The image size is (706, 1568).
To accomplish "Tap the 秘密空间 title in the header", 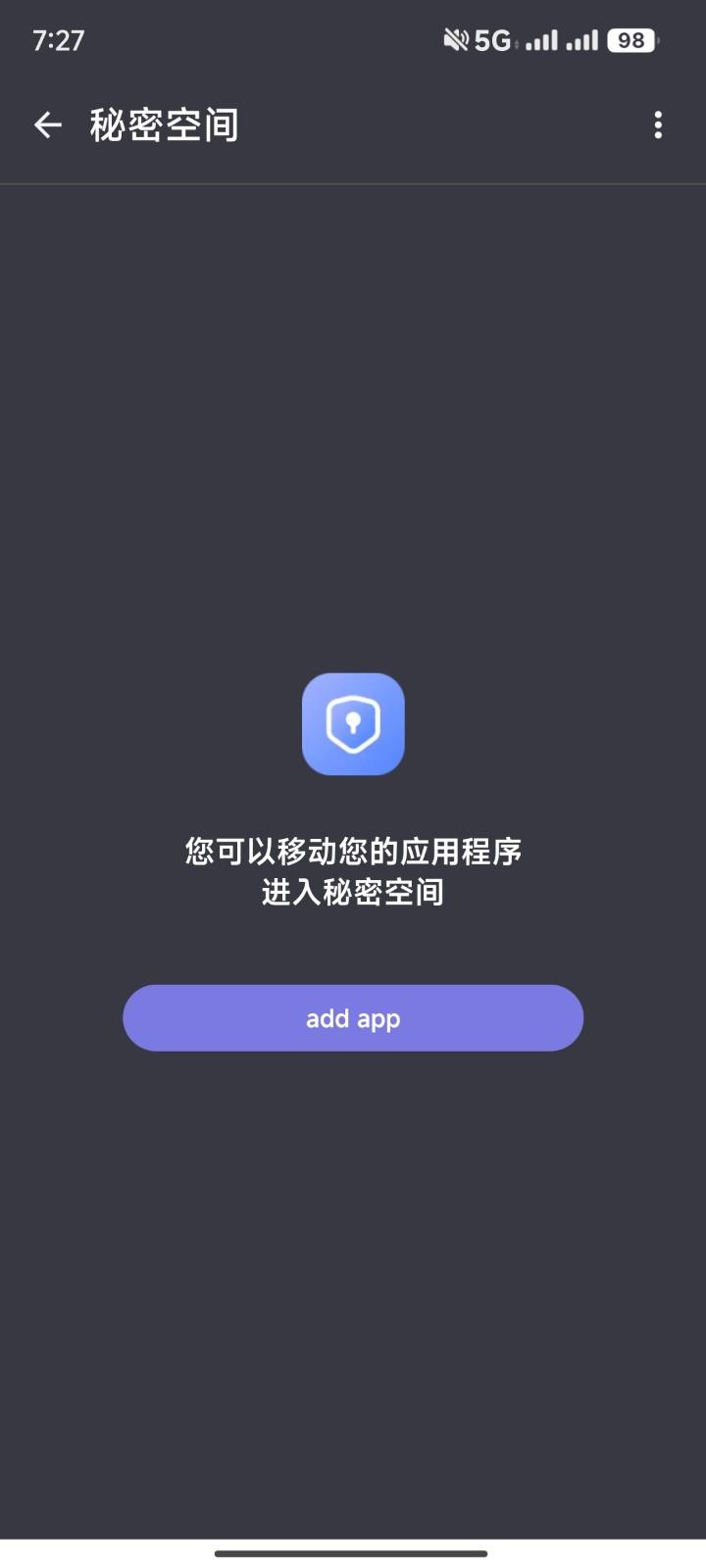I will 165,124.
